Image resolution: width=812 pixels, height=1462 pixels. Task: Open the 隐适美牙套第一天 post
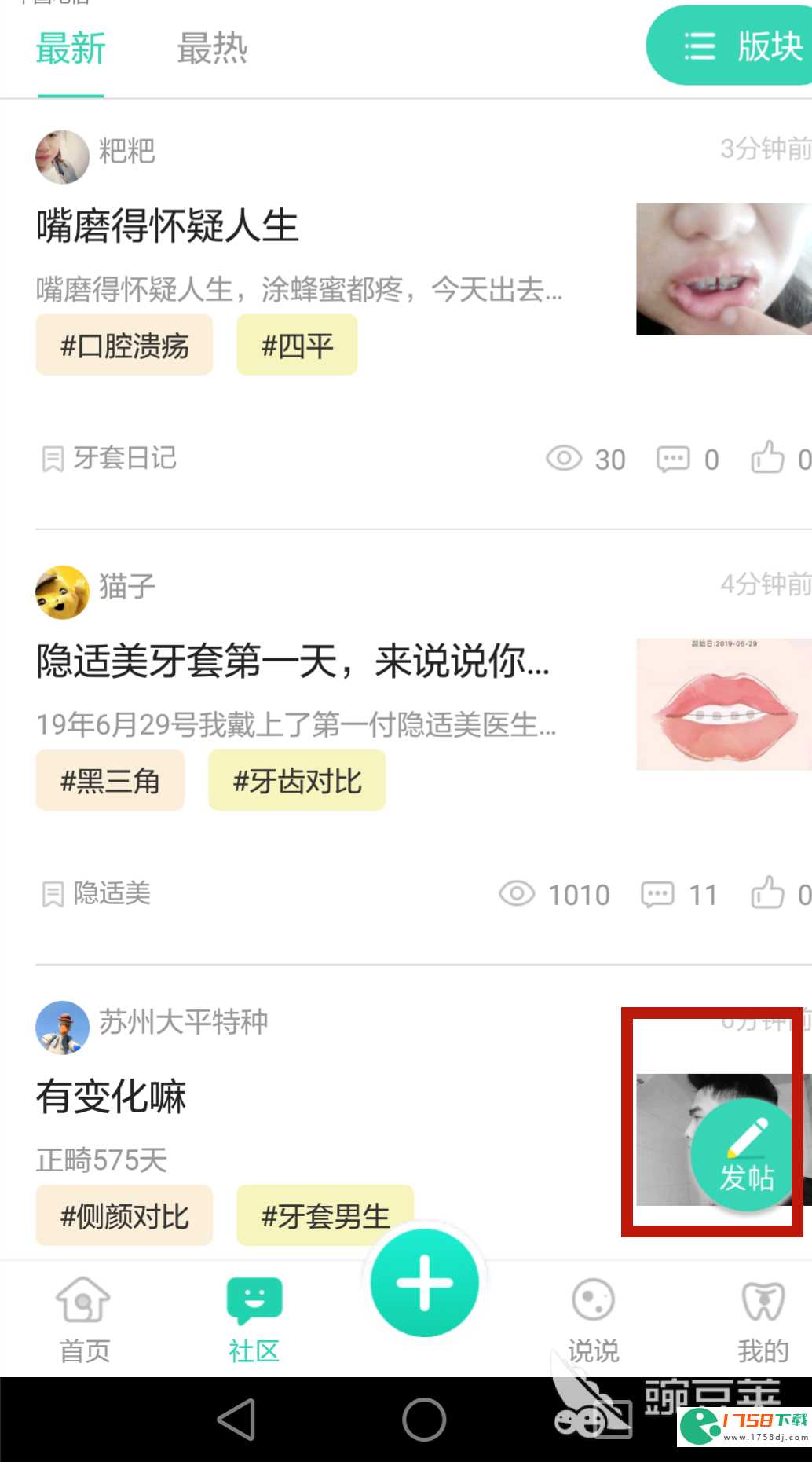tap(292, 661)
